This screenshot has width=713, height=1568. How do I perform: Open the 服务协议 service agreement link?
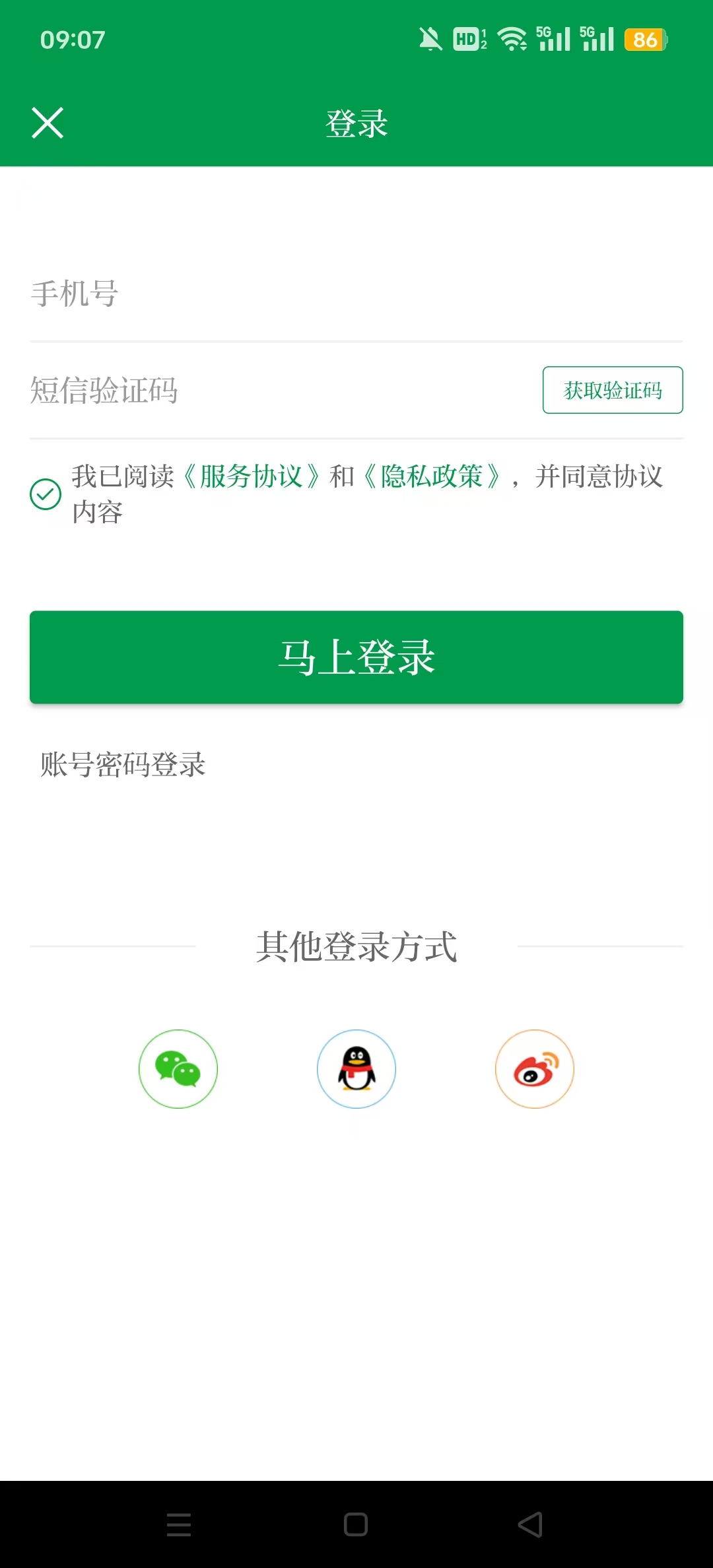[251, 476]
